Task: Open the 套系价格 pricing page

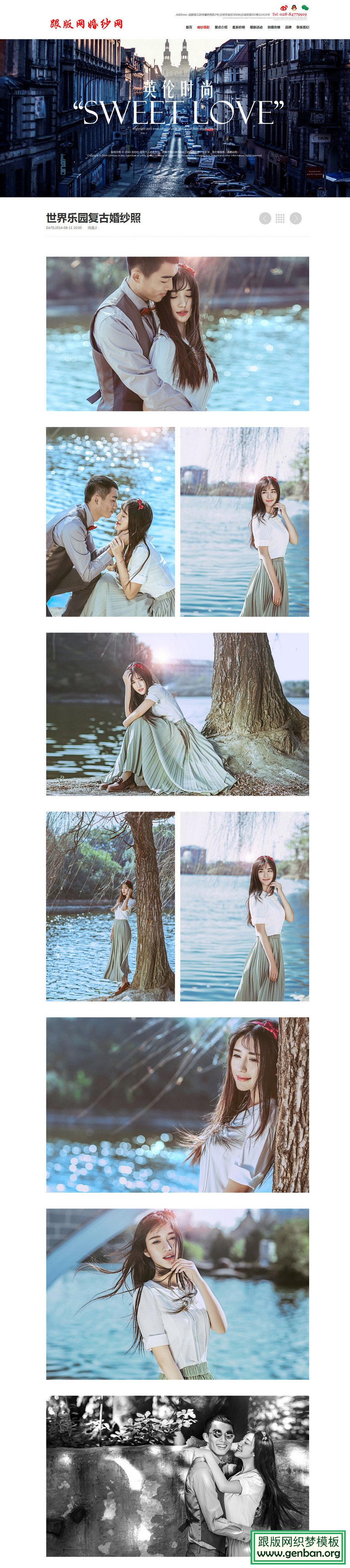Action: coord(238,27)
